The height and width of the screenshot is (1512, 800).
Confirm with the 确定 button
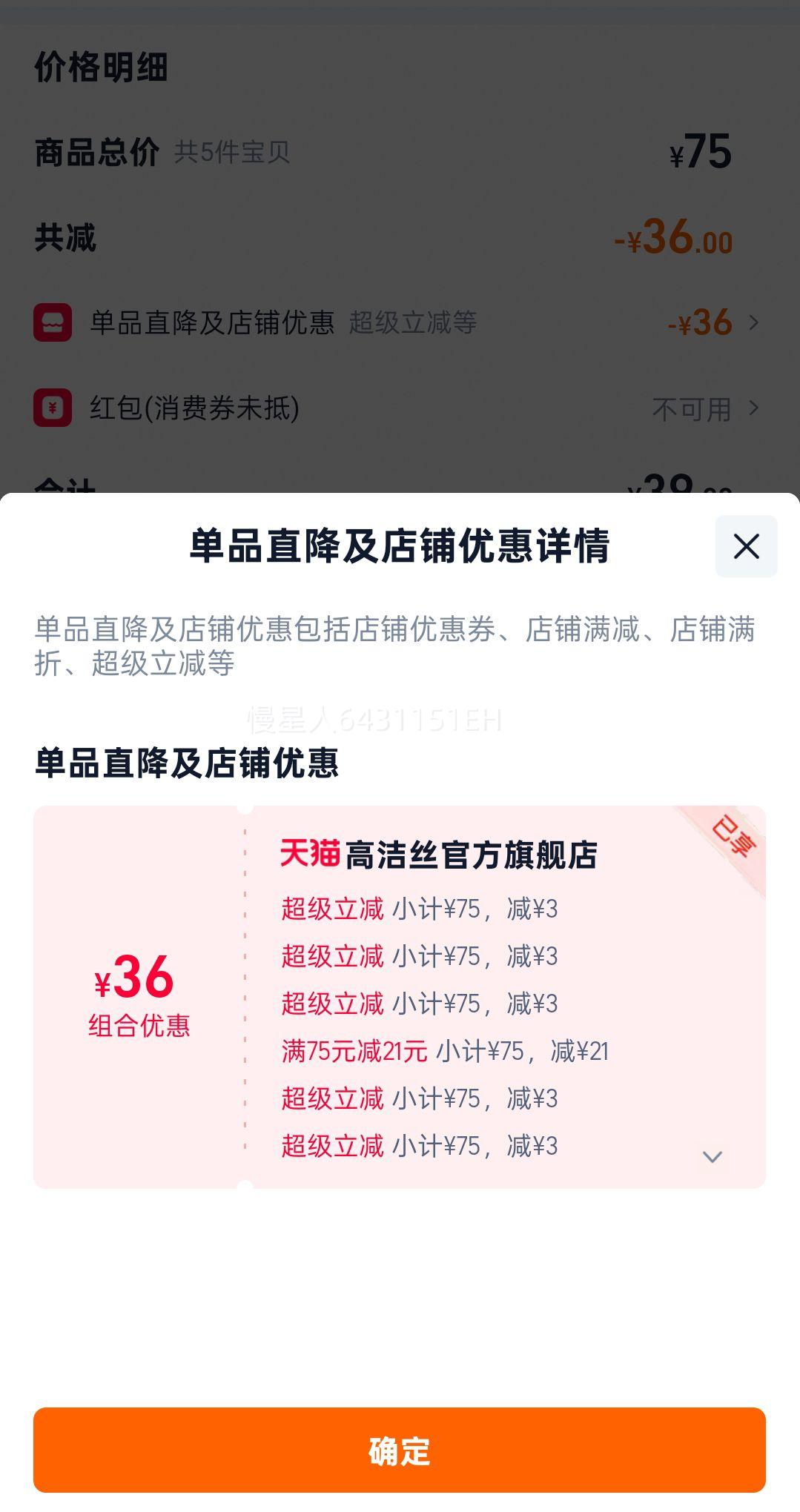click(400, 1453)
